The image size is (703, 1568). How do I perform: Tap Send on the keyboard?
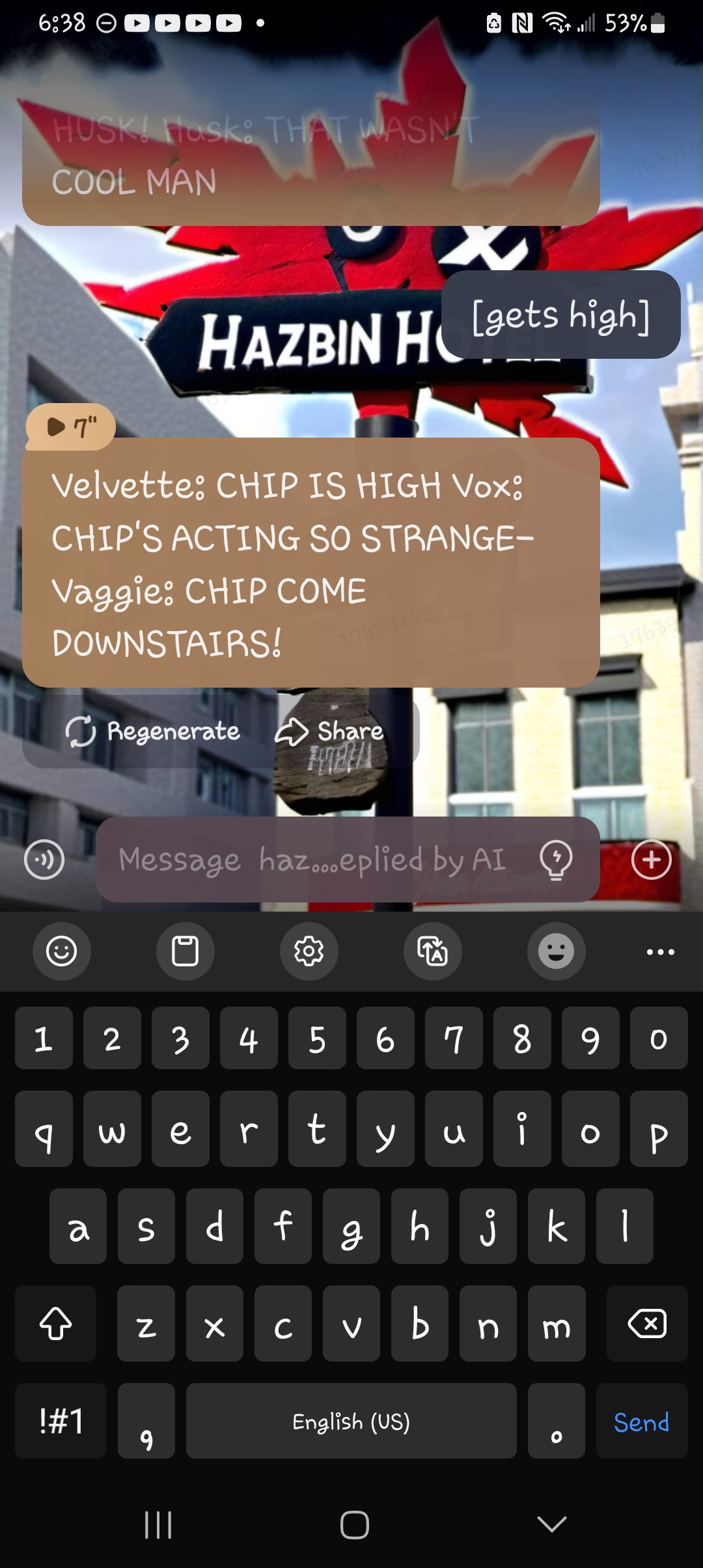tap(641, 1422)
